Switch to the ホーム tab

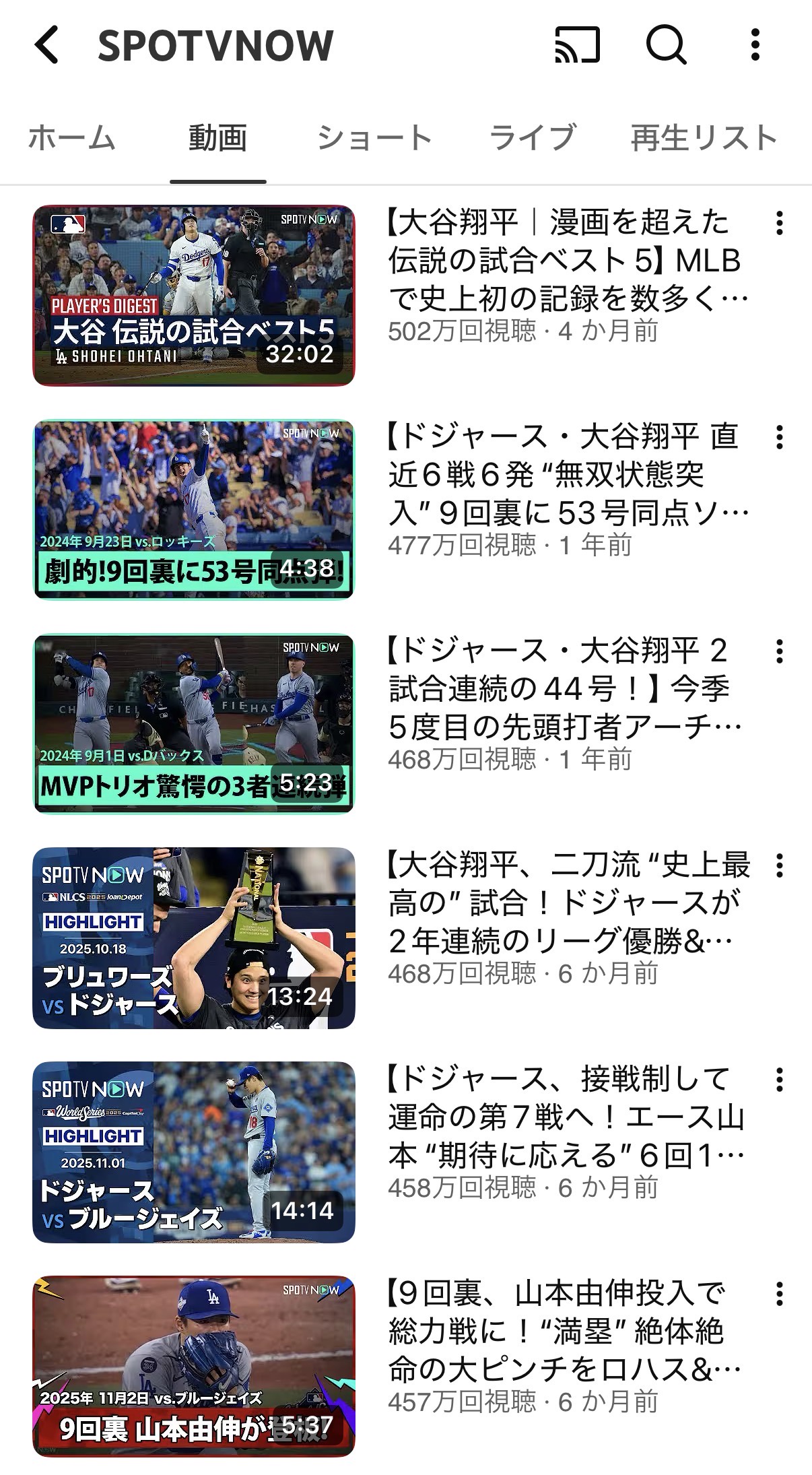pyautogui.click(x=72, y=138)
